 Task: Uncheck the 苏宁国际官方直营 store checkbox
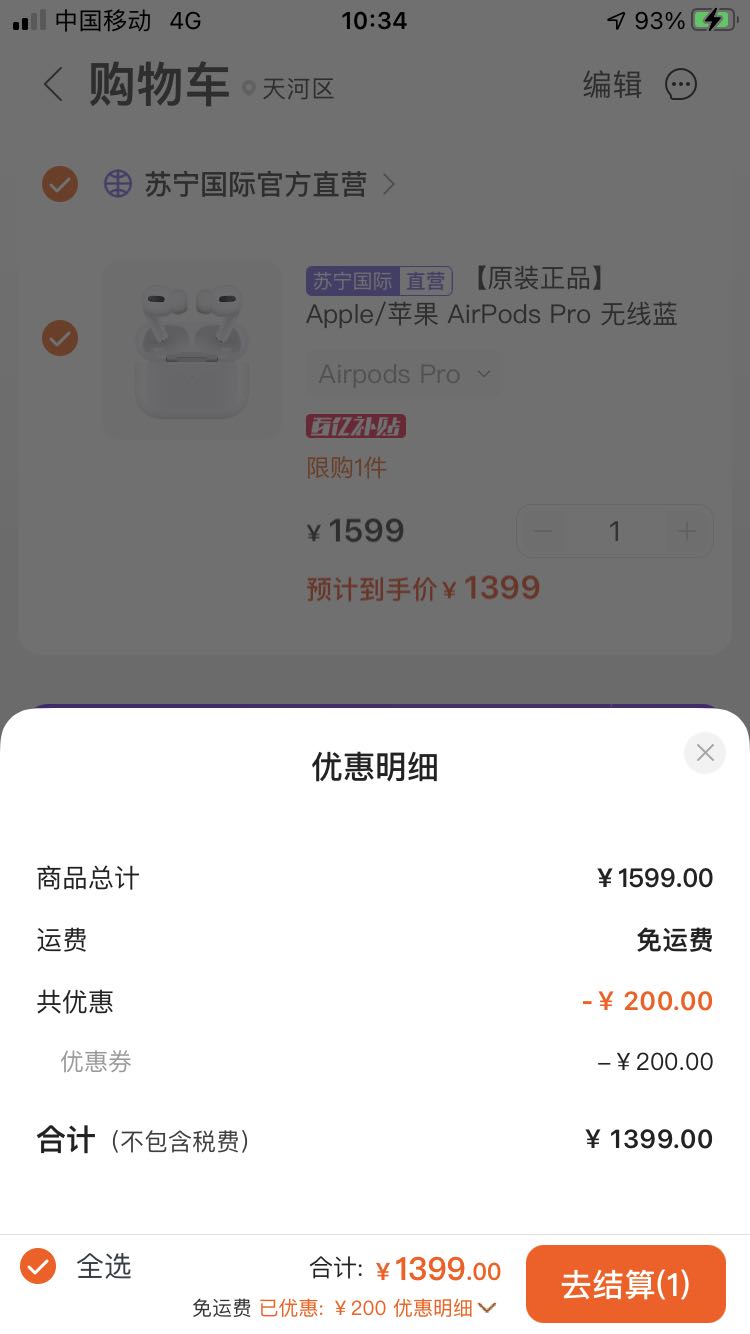click(x=59, y=184)
